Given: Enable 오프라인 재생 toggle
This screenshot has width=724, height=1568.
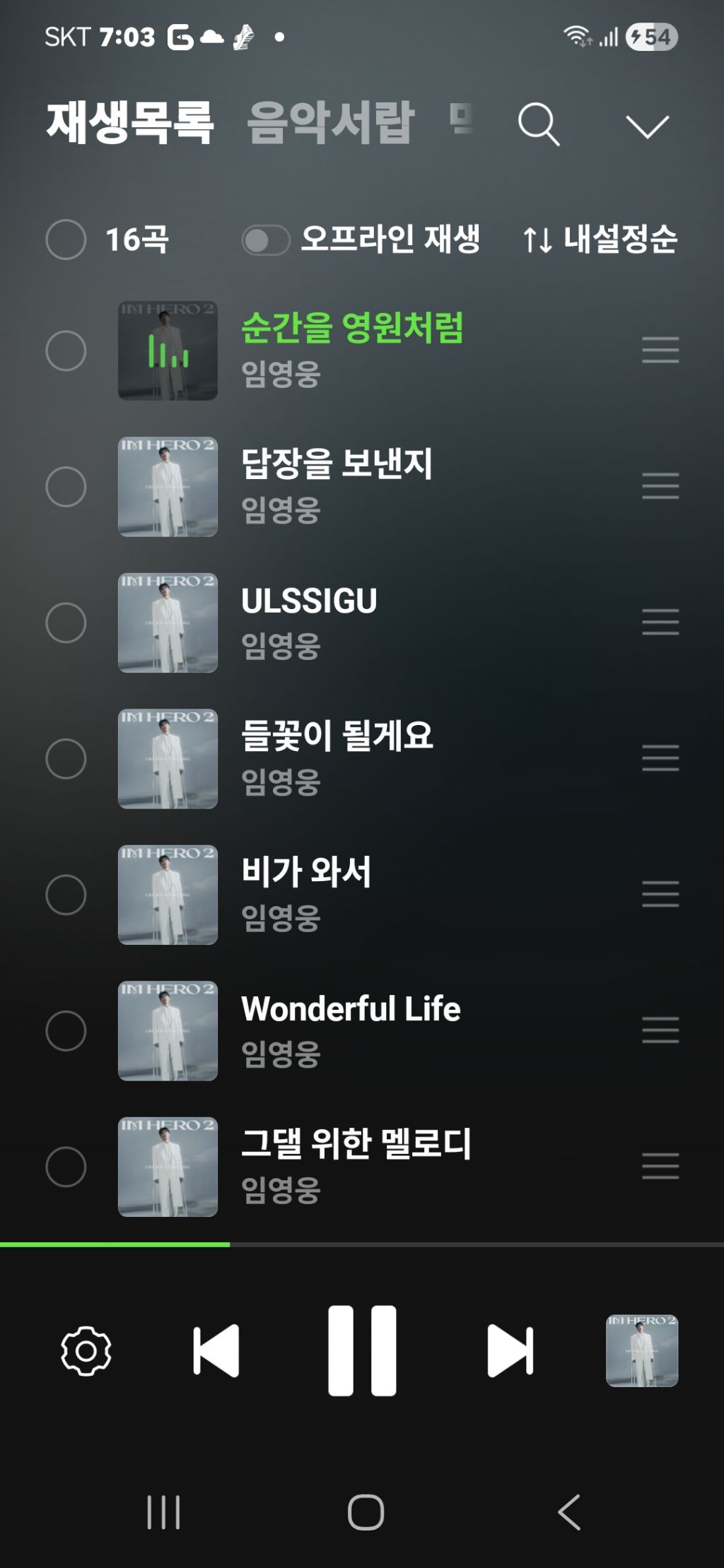Looking at the screenshot, I should (x=265, y=240).
